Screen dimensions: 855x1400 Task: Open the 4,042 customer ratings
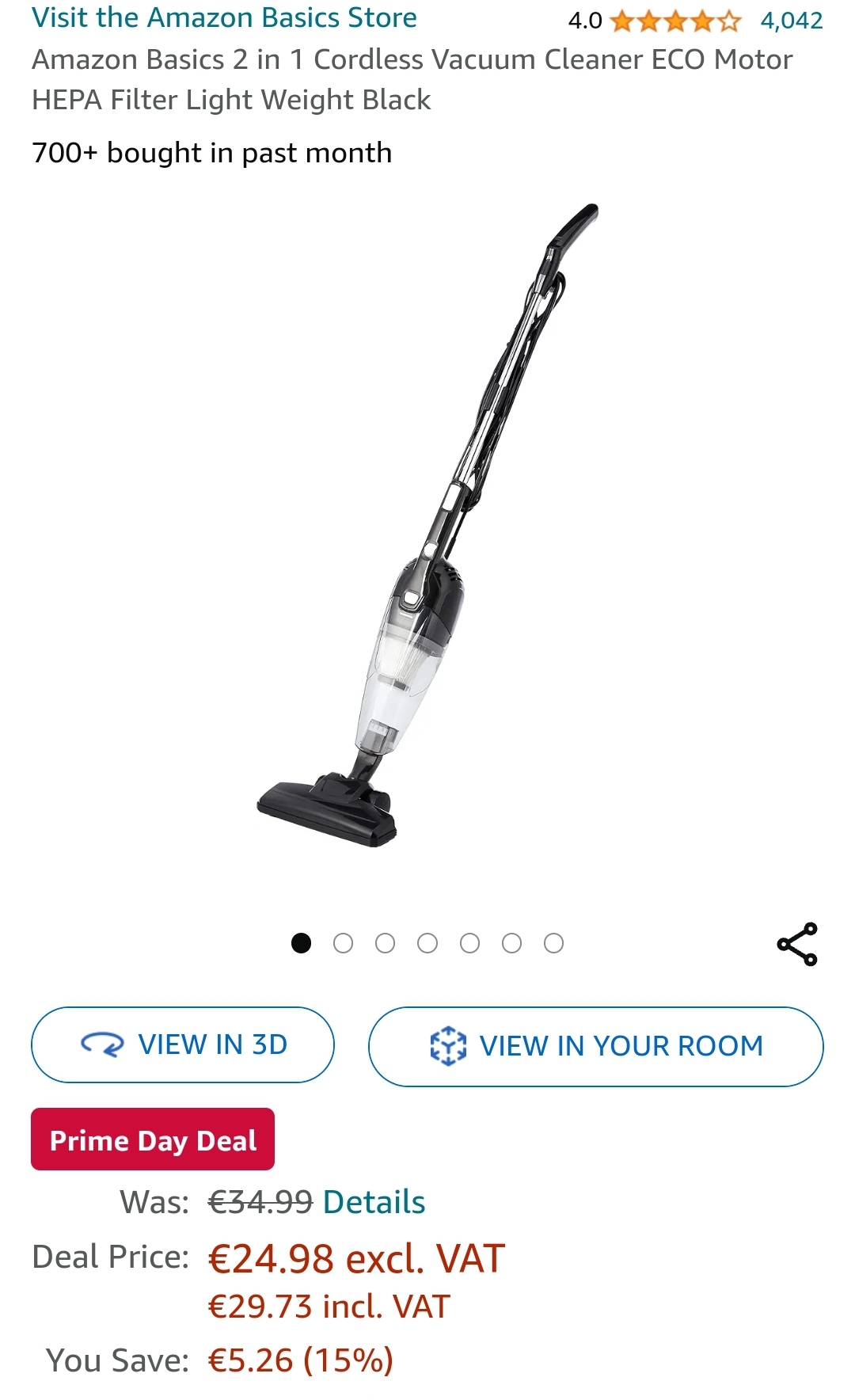coord(791,21)
